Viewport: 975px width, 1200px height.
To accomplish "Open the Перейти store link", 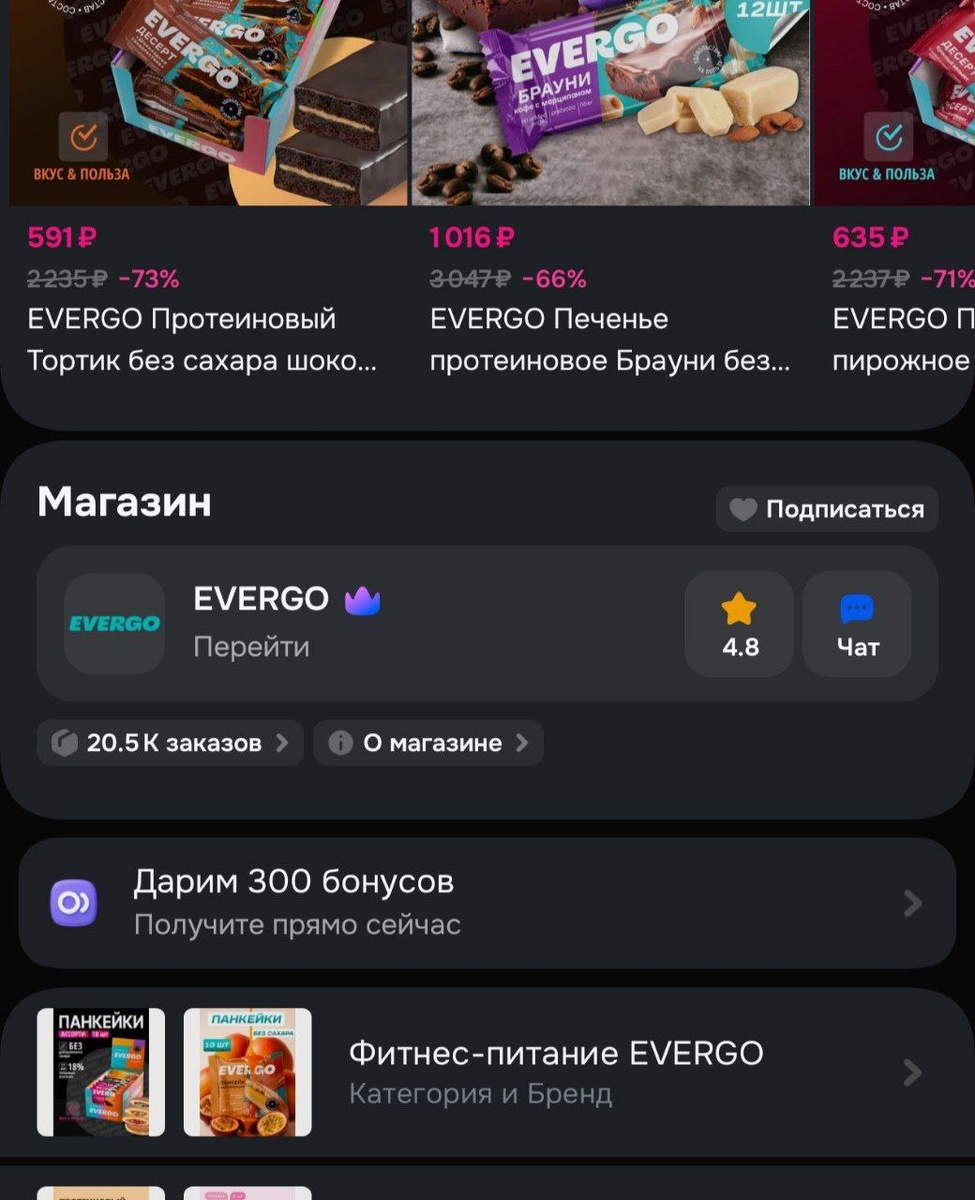I will click(250, 647).
